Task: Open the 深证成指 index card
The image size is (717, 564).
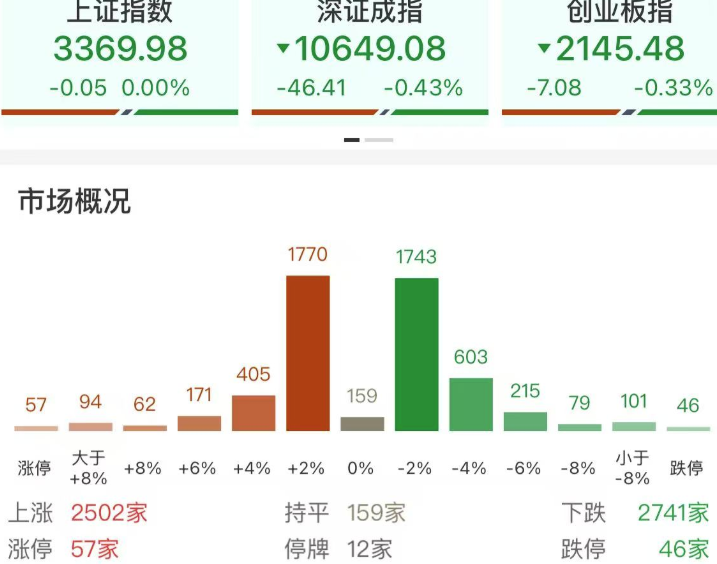Action: pyautogui.click(x=370, y=55)
